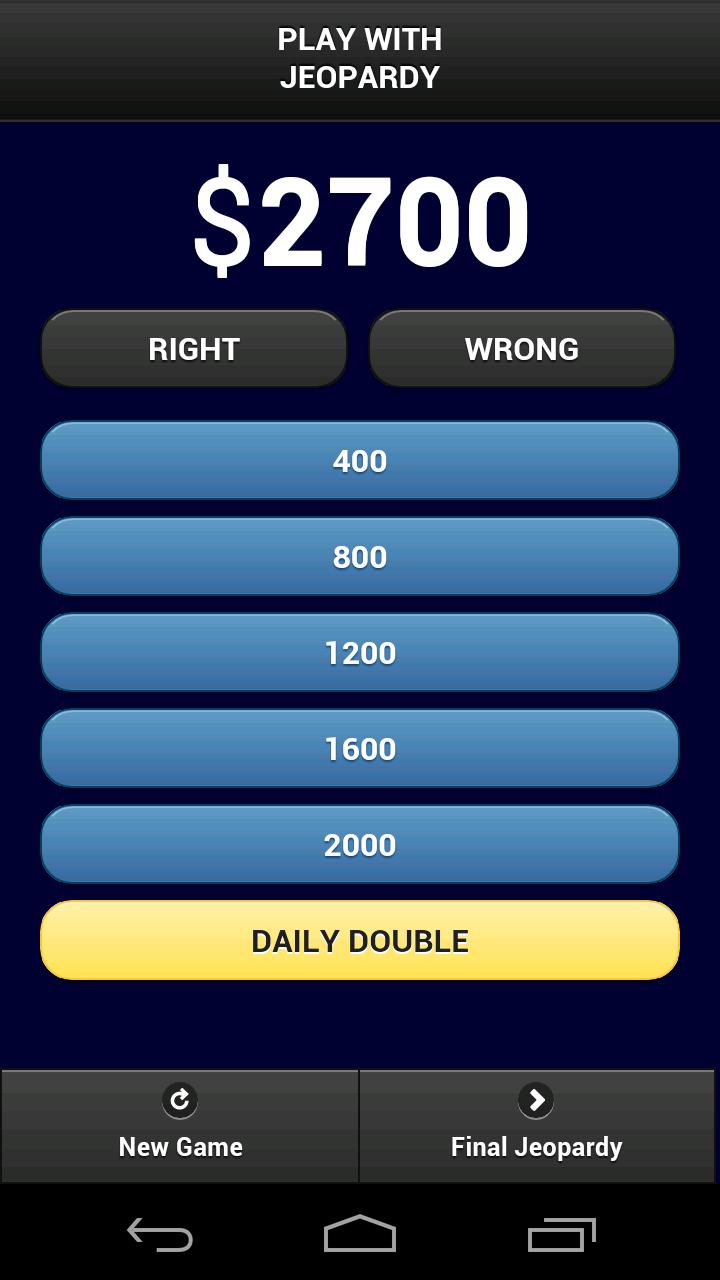
Task: Tap the chevron icon above Final Jeopardy
Action: (x=536, y=1100)
